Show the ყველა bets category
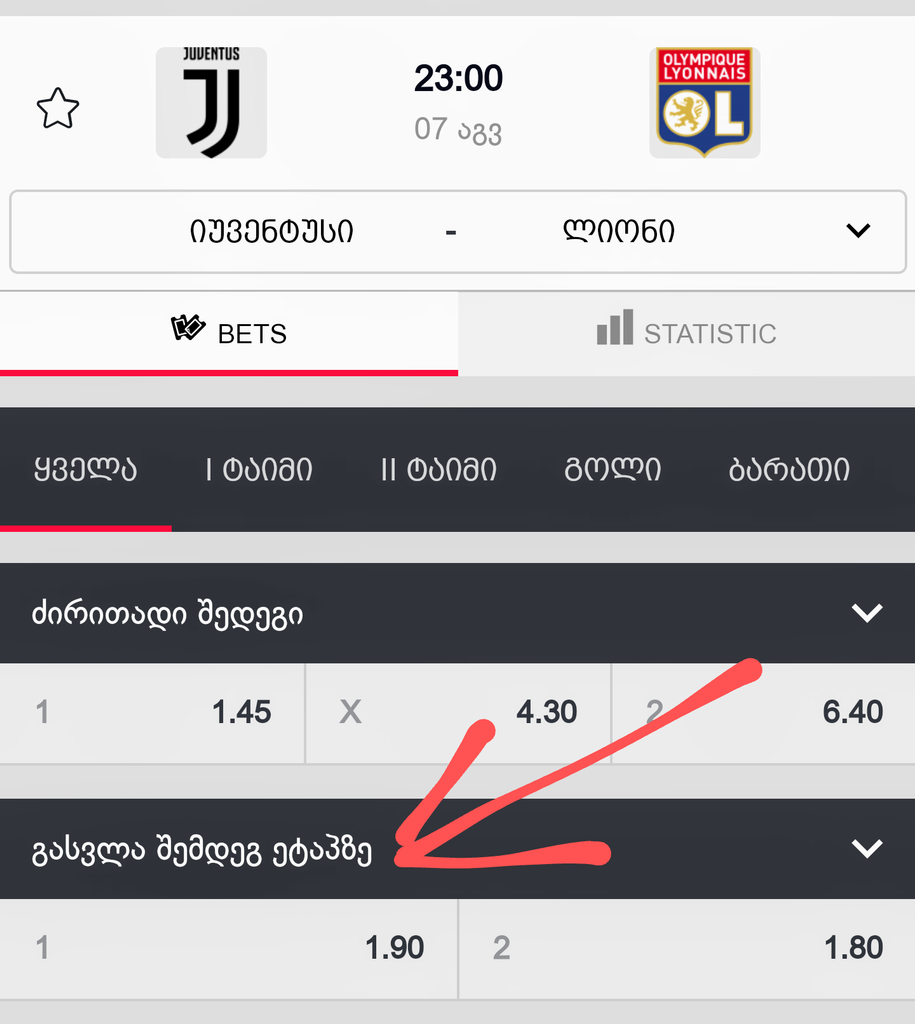 click(85, 469)
